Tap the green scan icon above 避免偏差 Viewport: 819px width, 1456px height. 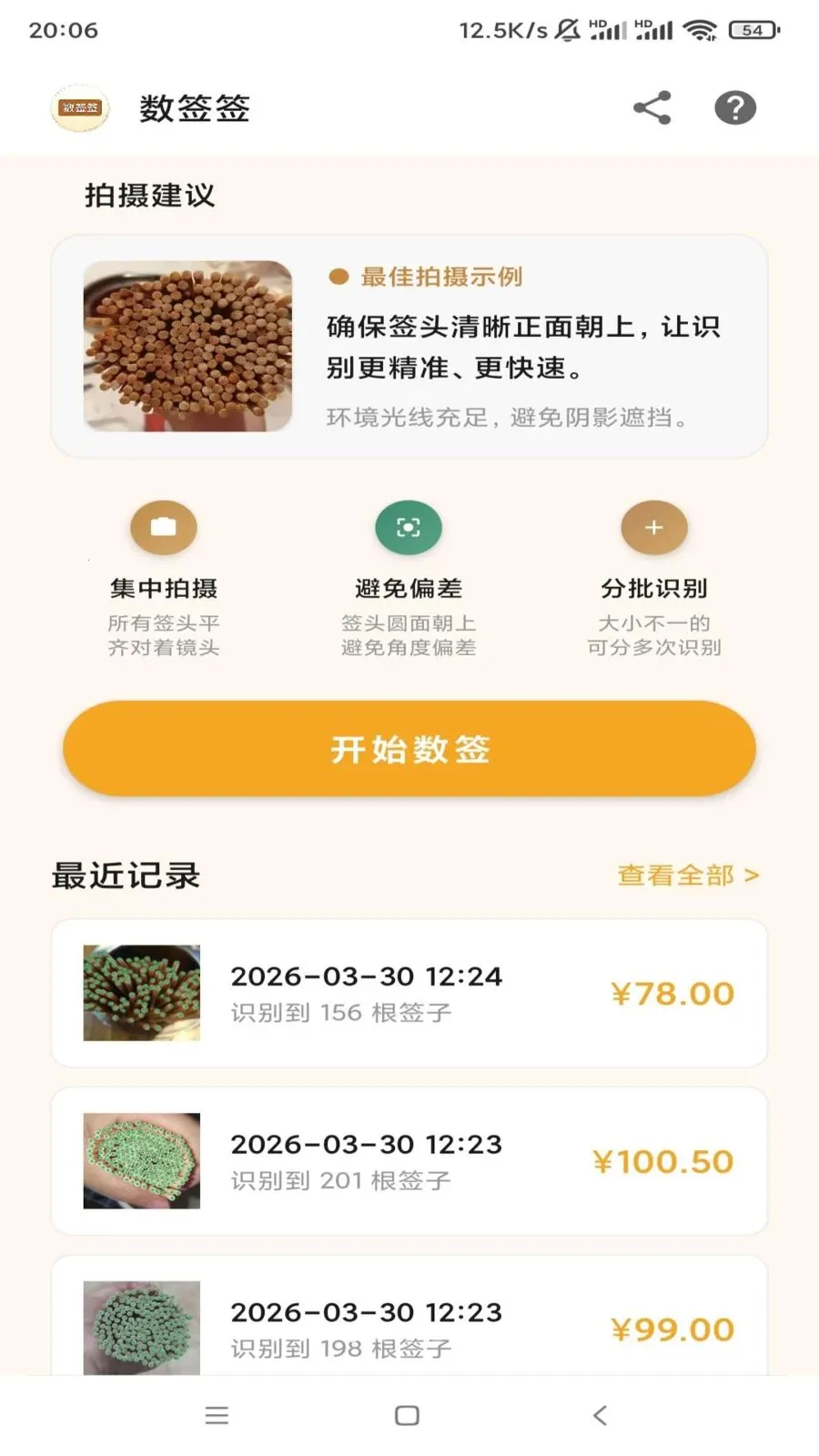click(409, 527)
